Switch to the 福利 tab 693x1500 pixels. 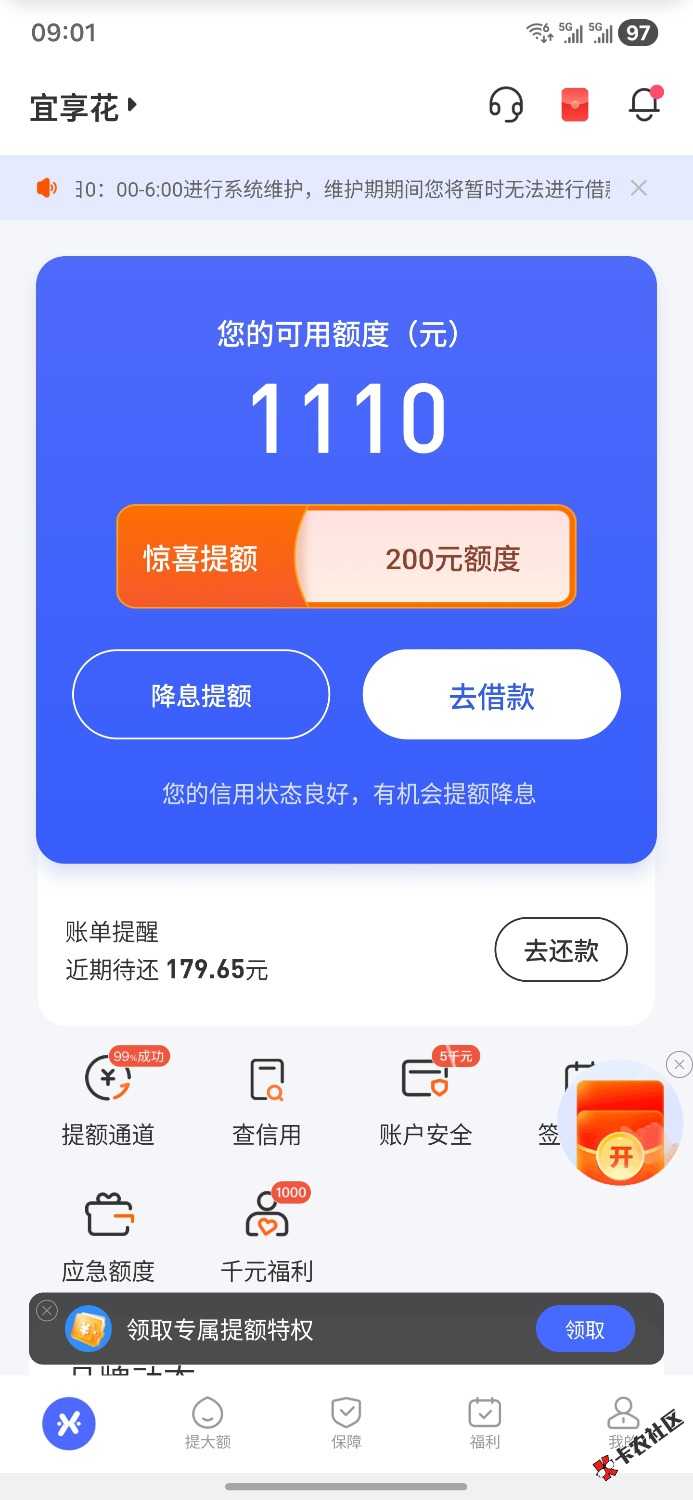click(485, 1423)
